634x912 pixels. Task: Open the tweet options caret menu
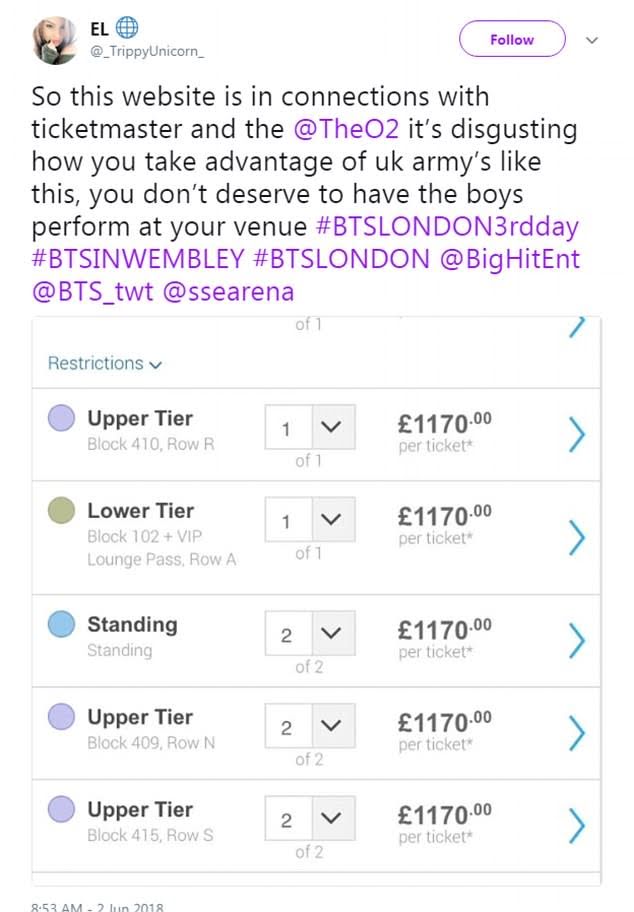pyautogui.click(x=592, y=40)
